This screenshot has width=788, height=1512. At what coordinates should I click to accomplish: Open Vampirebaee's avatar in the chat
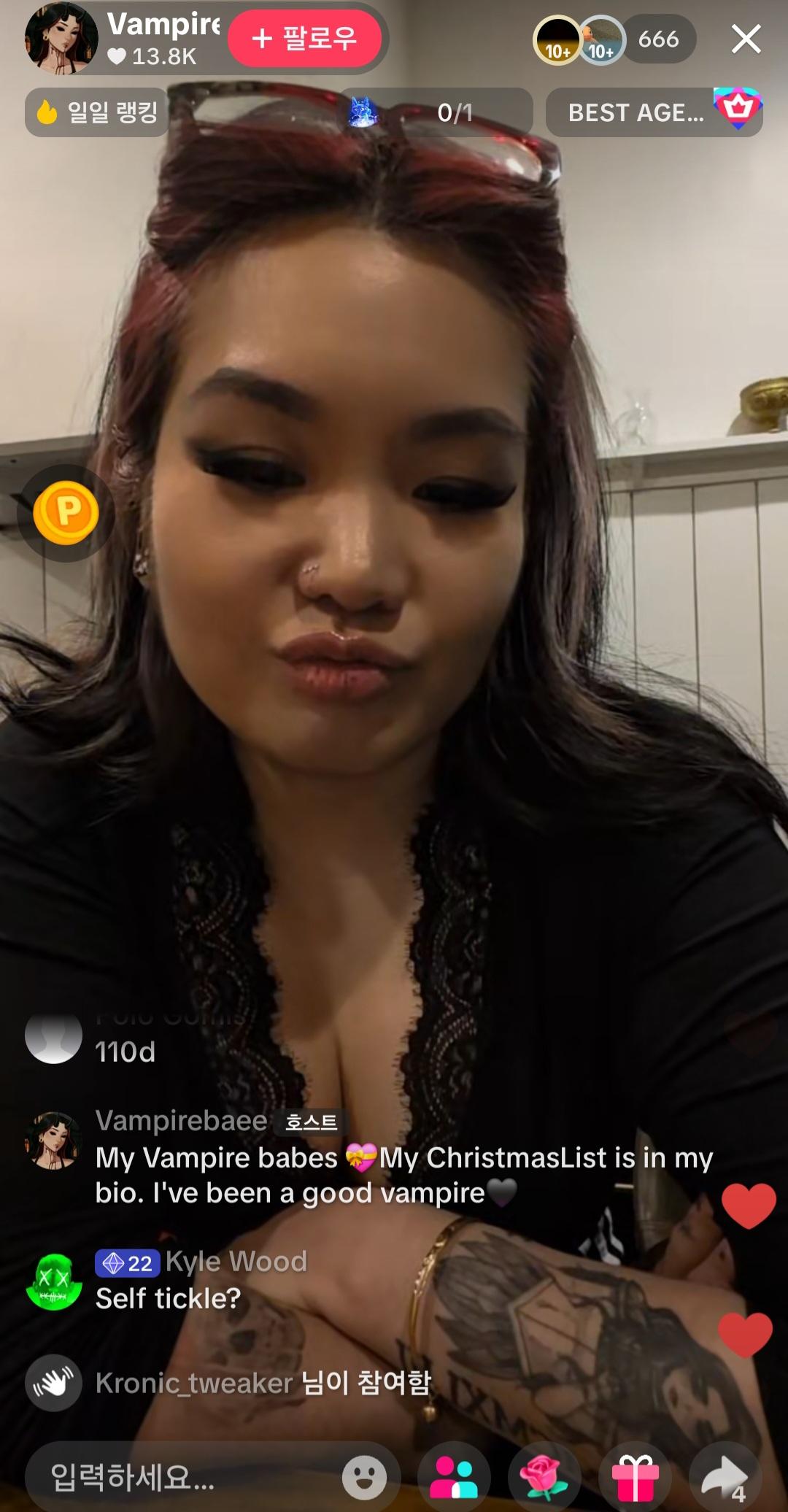click(x=53, y=1140)
